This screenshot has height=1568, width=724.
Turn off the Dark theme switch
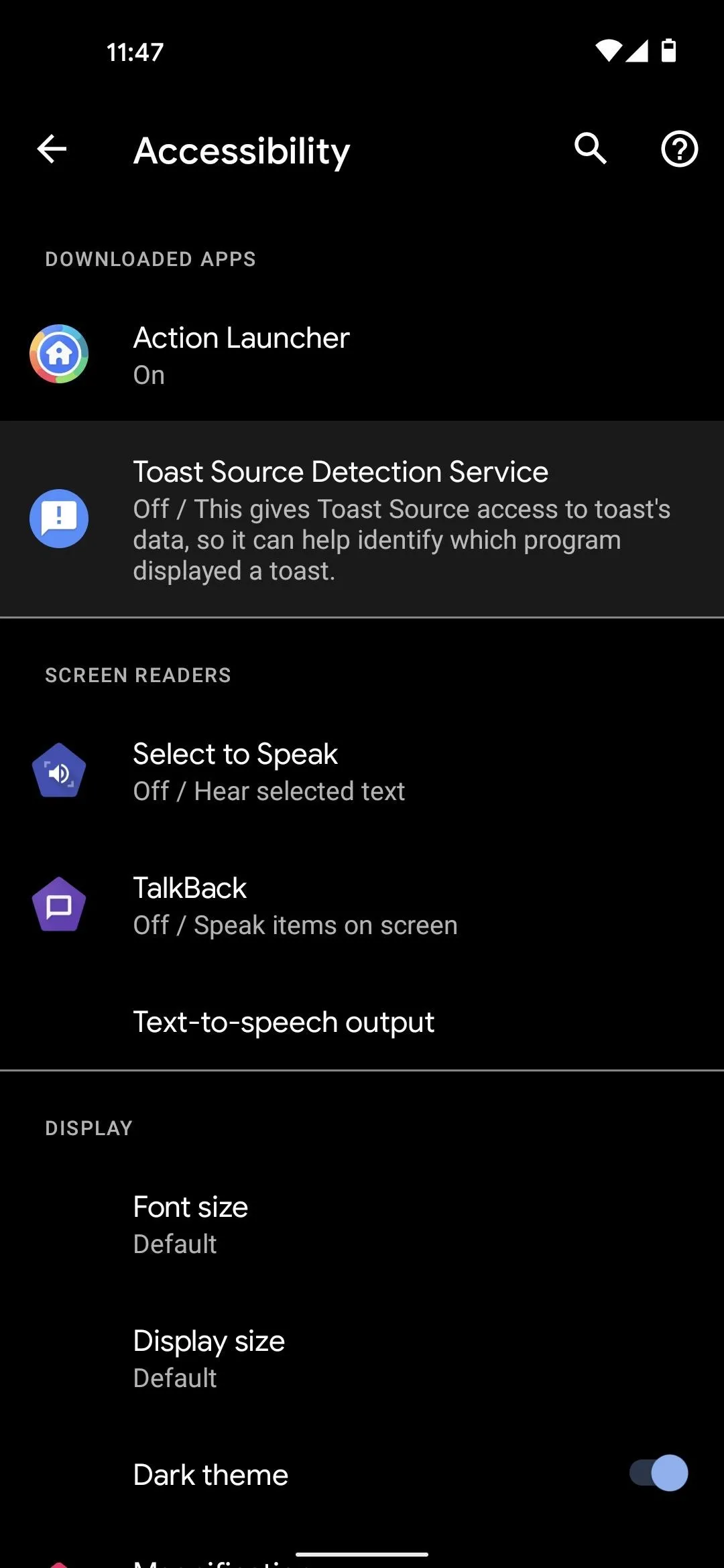[659, 1473]
